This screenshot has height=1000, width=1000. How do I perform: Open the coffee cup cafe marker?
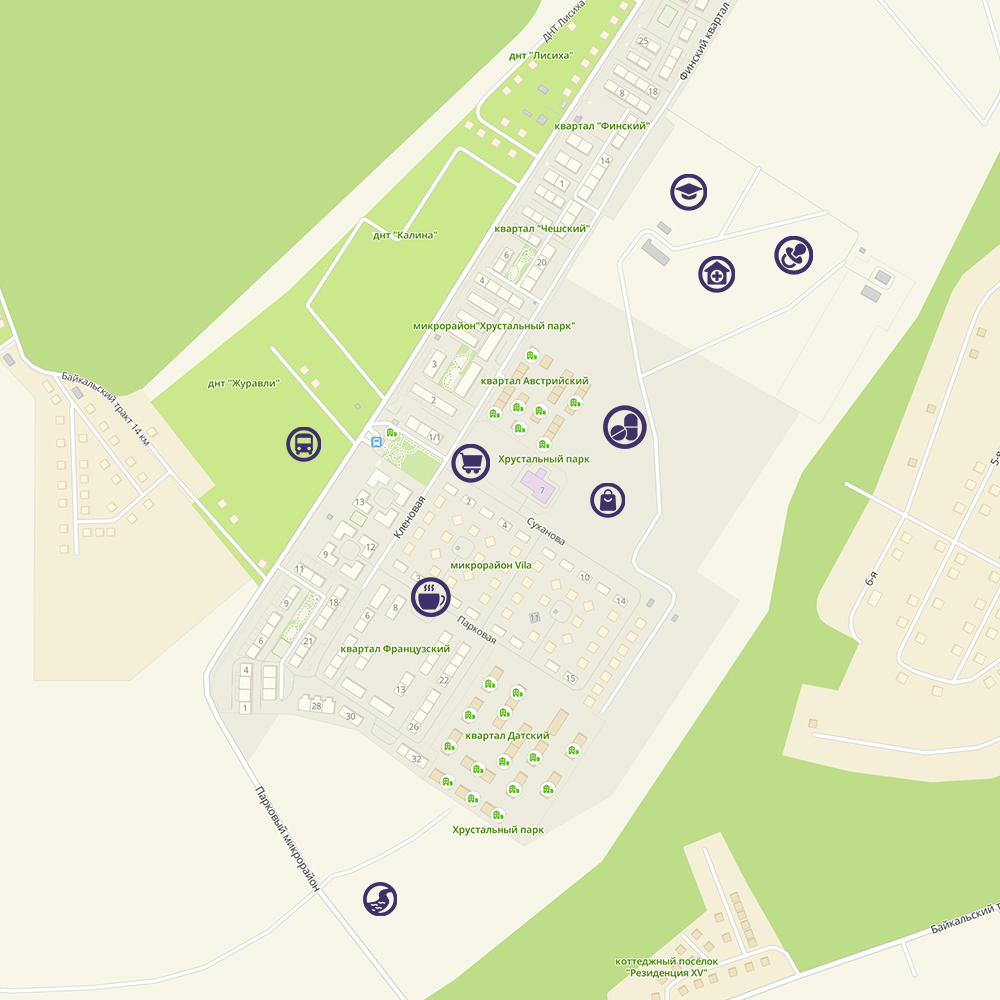[x=430, y=597]
